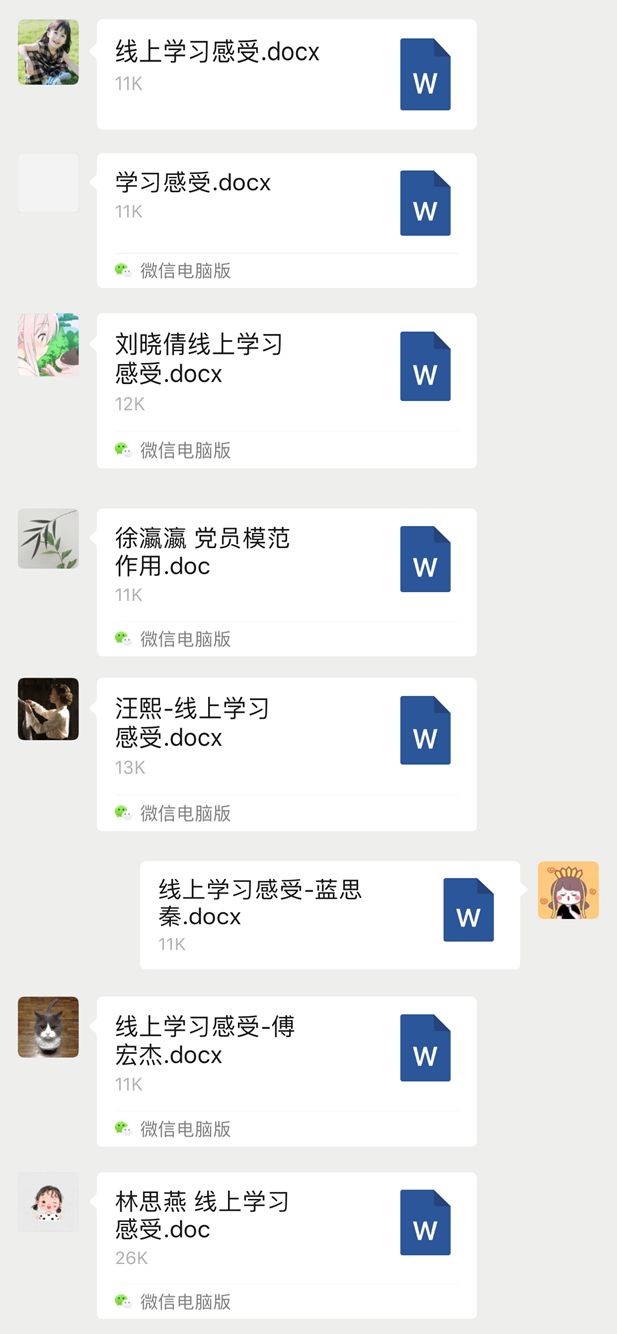Open the file named exactly 线上学习感受.docx
Image resolution: width=617 pixels, height=1334 pixels.
pyautogui.click(x=286, y=74)
